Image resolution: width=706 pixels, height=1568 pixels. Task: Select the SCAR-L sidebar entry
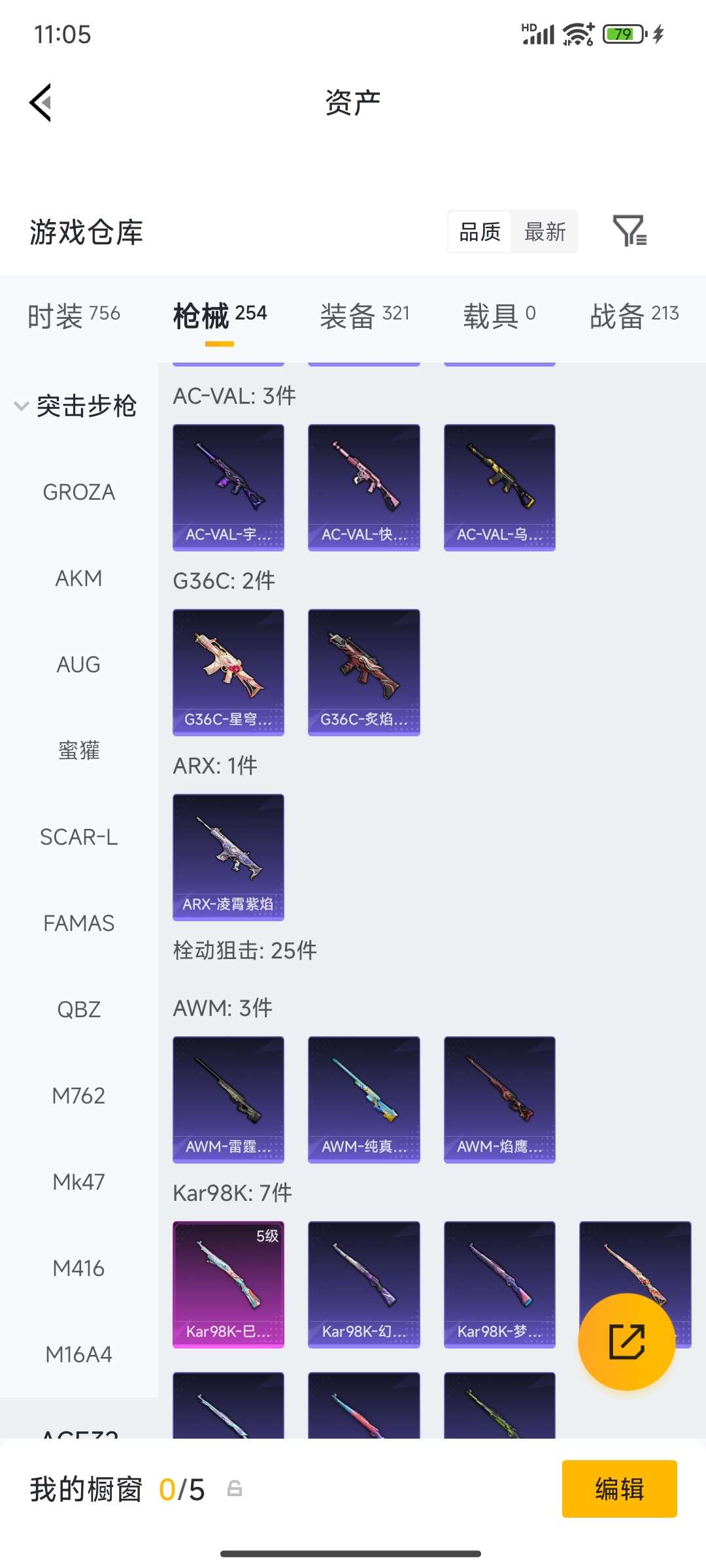coord(79,837)
